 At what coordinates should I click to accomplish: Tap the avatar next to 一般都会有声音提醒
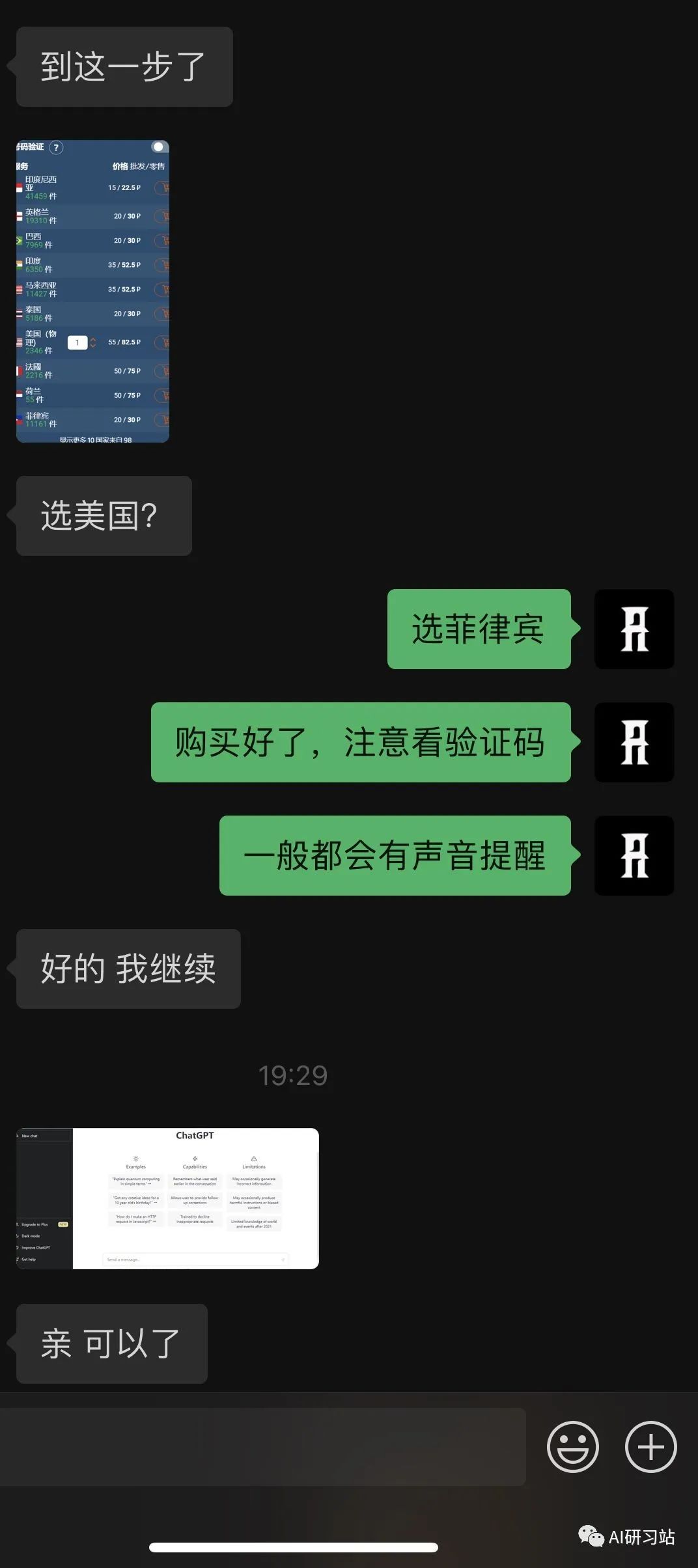(634, 855)
